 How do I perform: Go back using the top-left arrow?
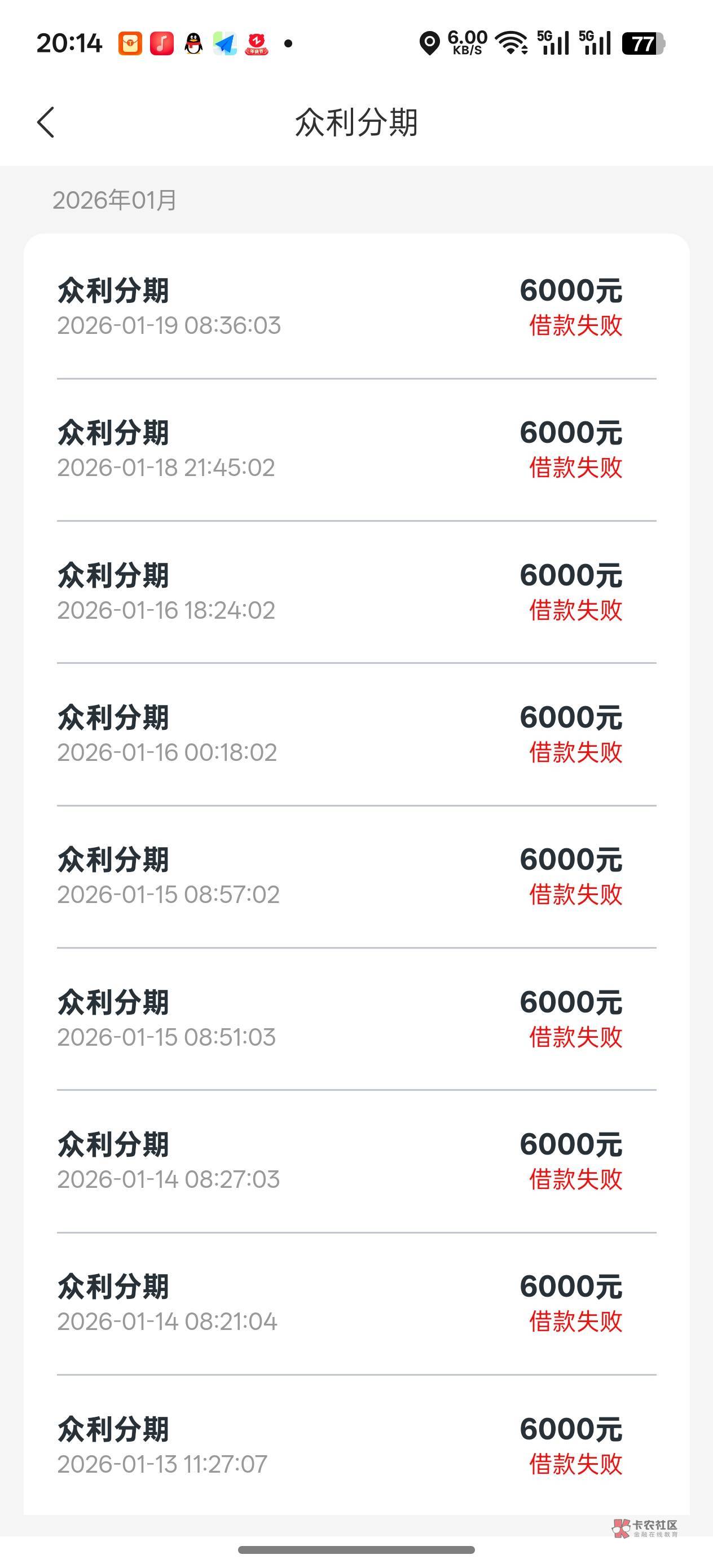(46, 122)
